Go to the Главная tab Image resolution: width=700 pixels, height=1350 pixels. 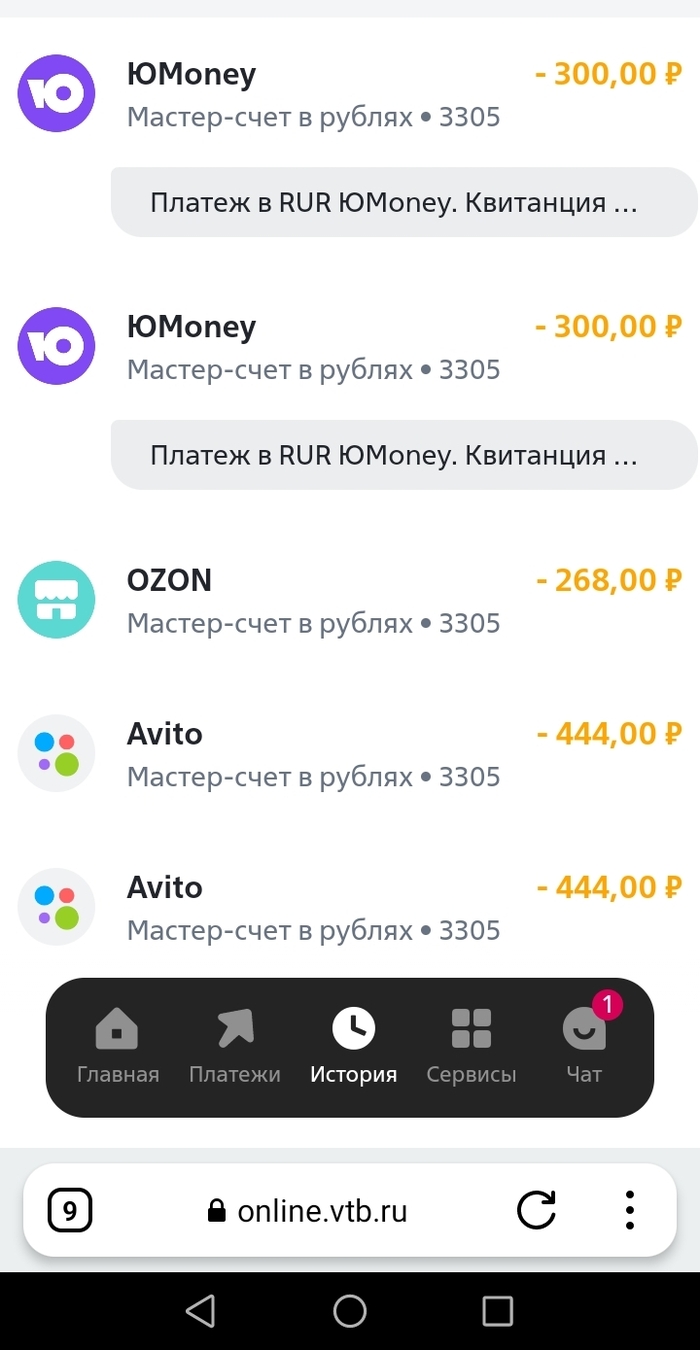coord(117,1046)
